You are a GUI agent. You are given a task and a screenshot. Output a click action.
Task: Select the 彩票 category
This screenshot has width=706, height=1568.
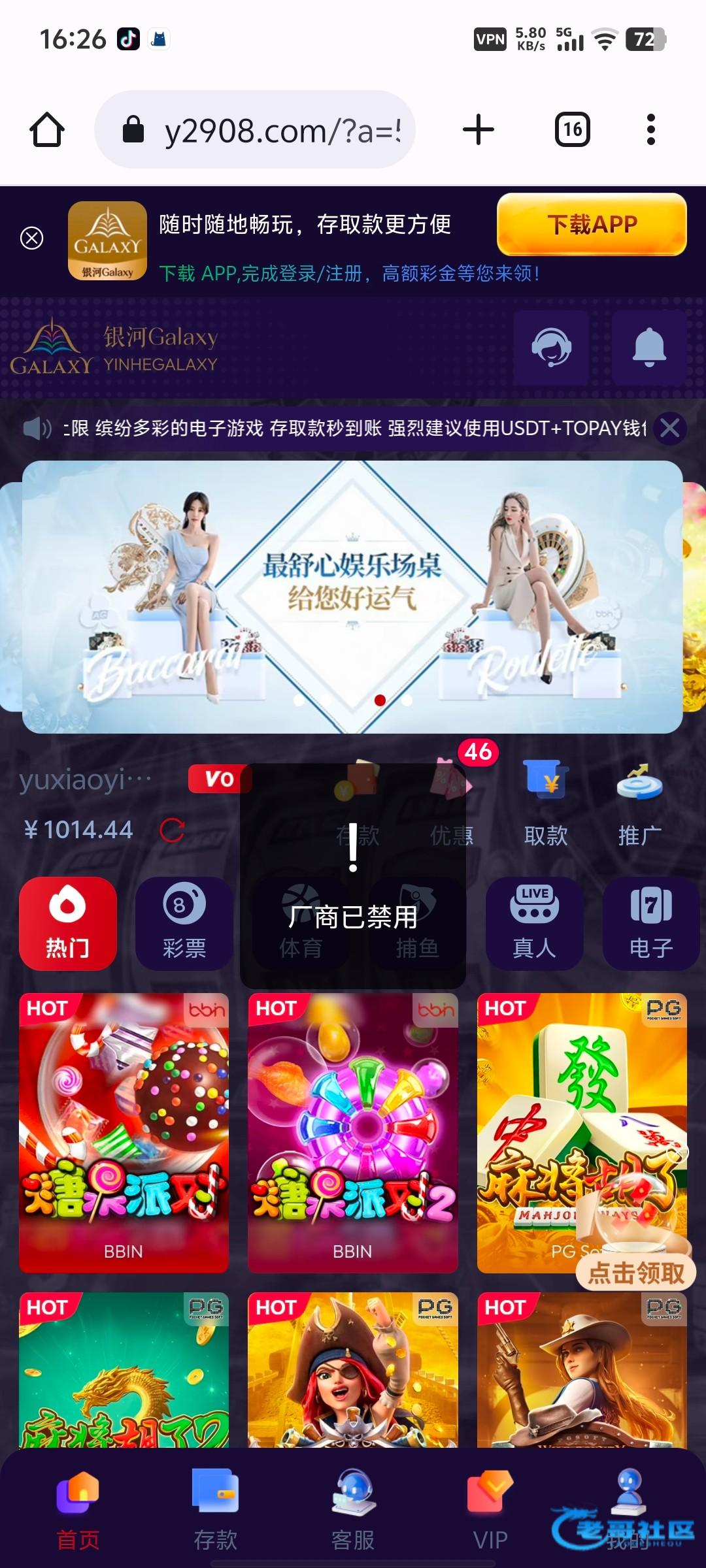(184, 923)
